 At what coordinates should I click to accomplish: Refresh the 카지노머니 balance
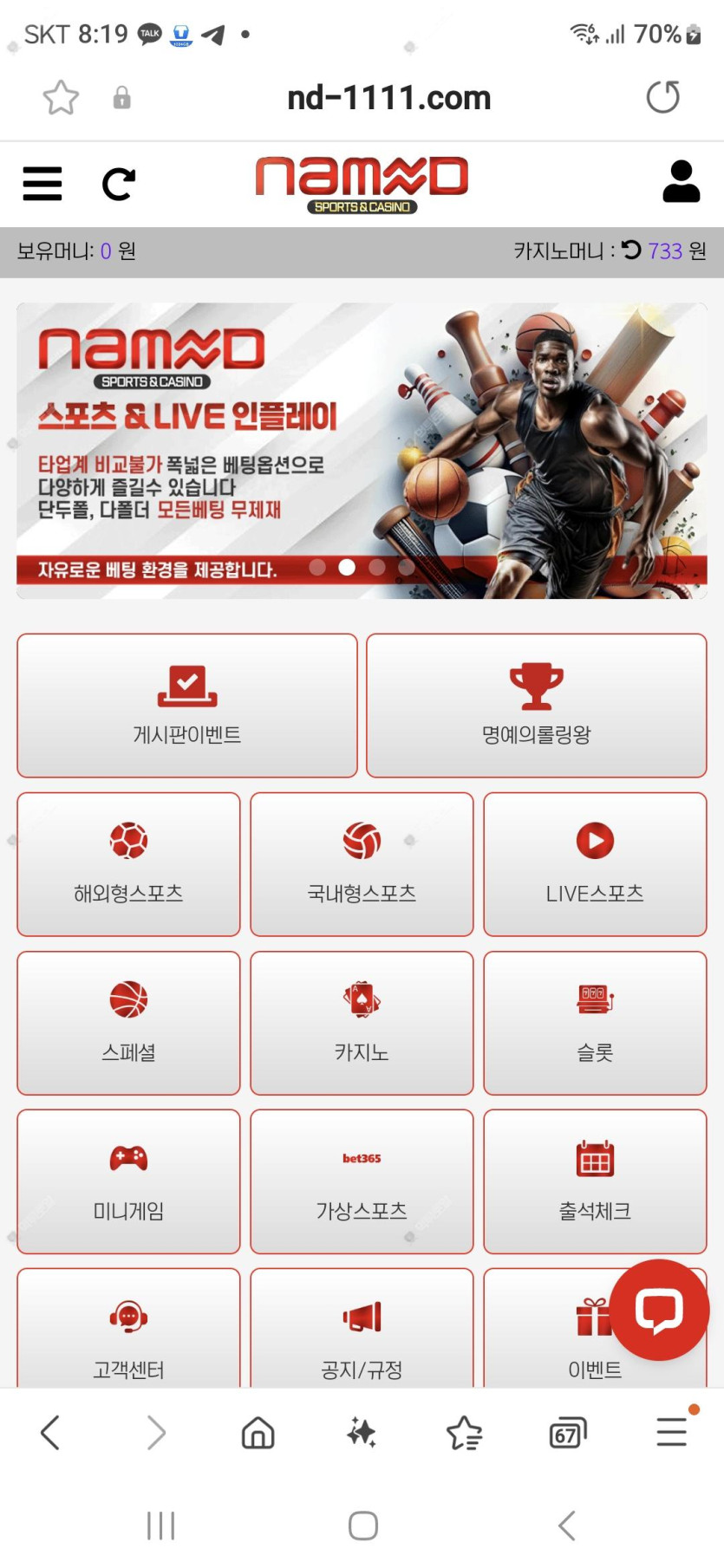(631, 250)
